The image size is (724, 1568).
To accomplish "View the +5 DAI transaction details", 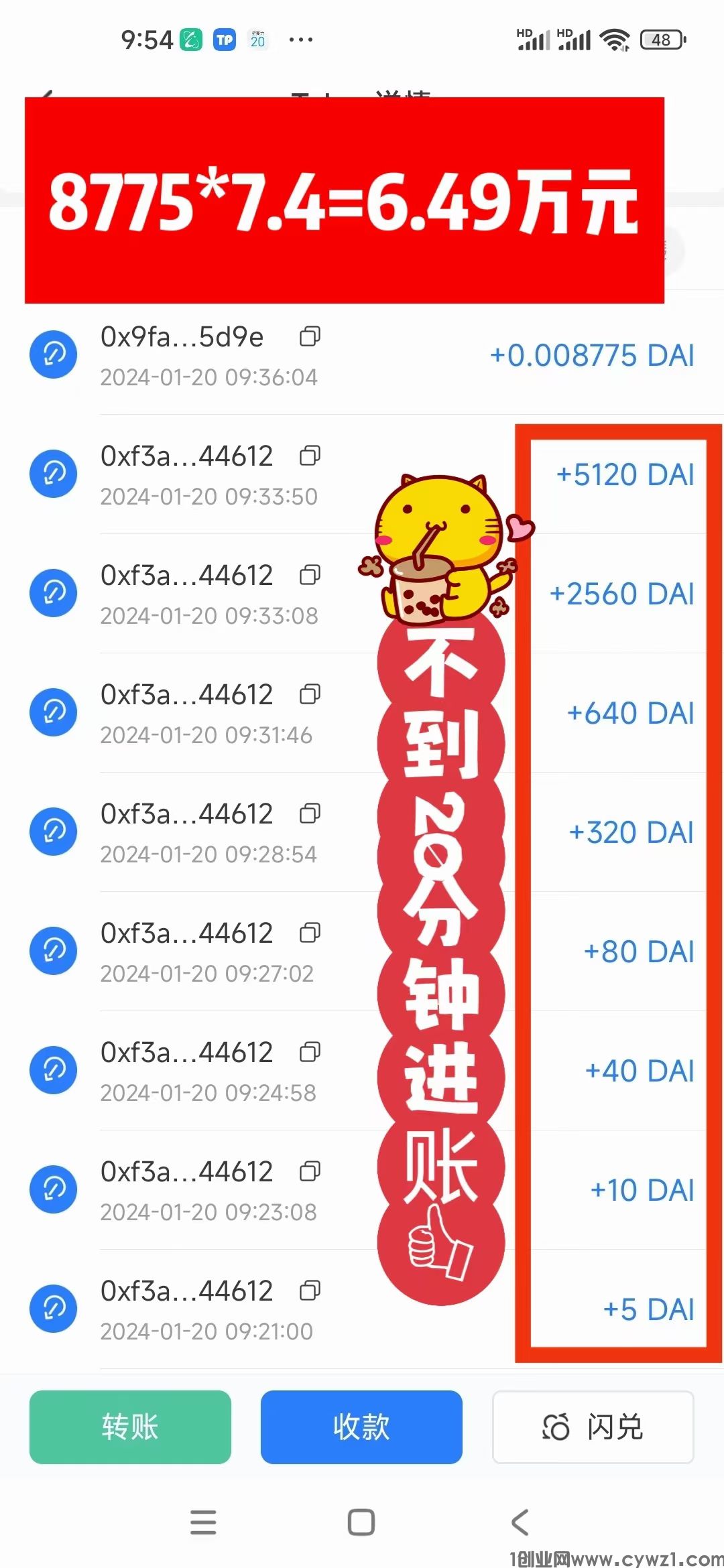I will click(648, 1310).
